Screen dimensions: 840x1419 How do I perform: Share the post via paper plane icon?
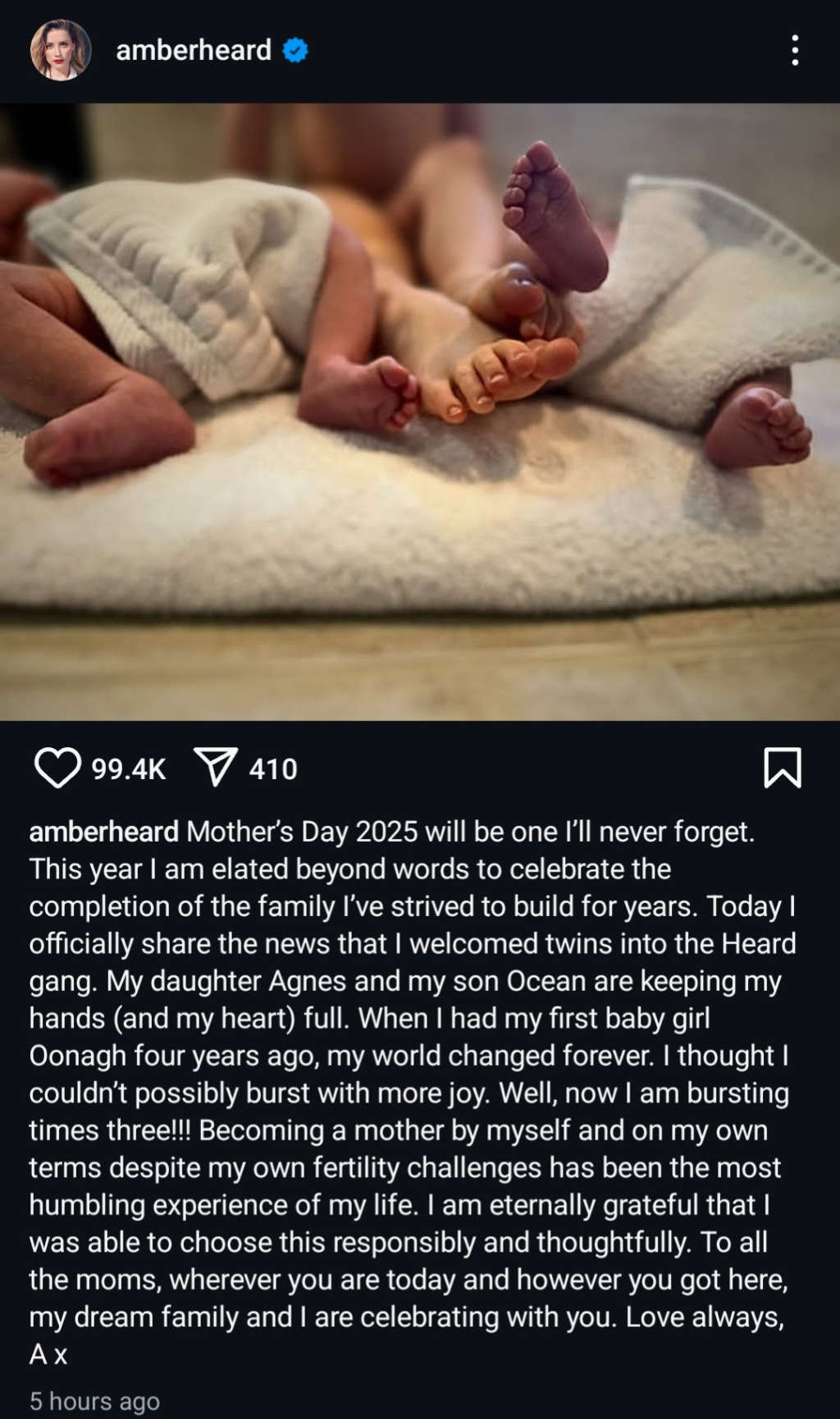[x=216, y=768]
